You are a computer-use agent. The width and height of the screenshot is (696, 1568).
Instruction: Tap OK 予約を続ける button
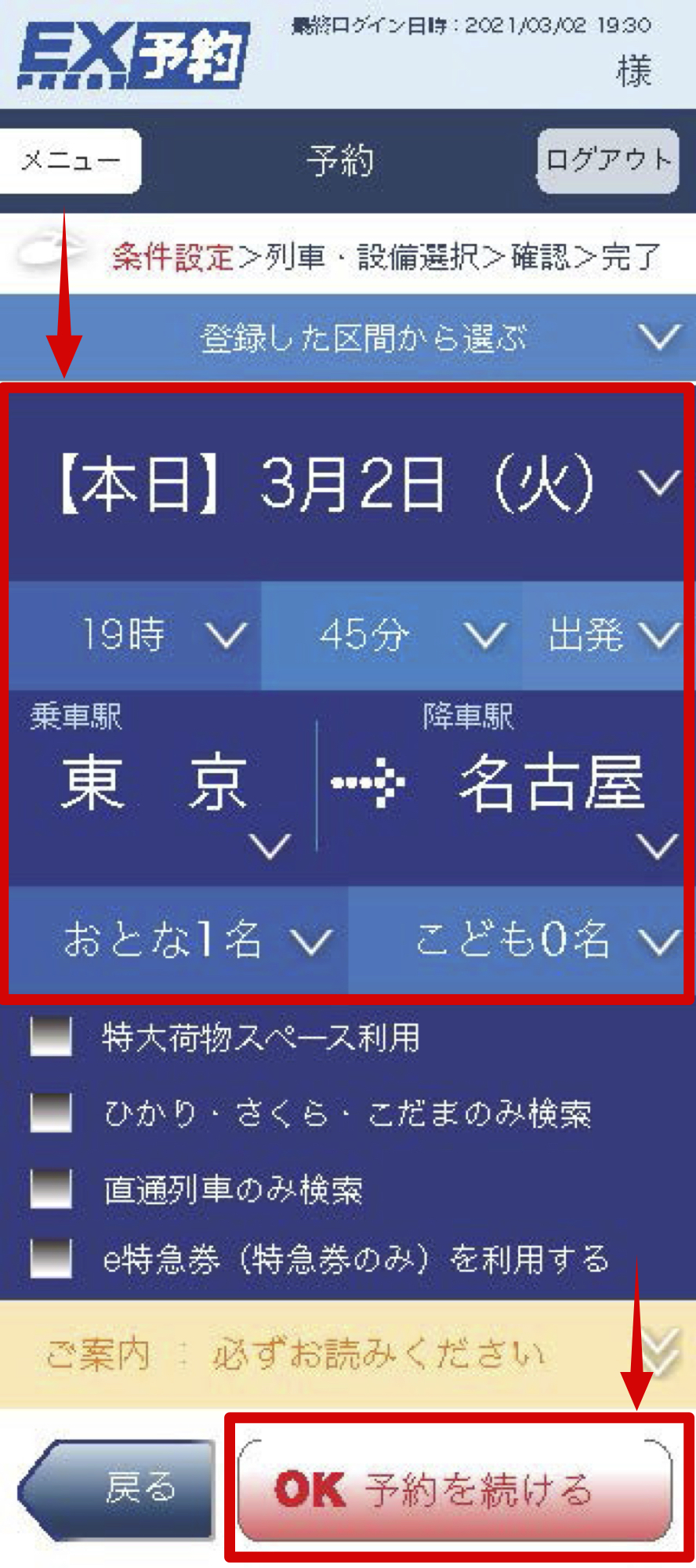(455, 1489)
